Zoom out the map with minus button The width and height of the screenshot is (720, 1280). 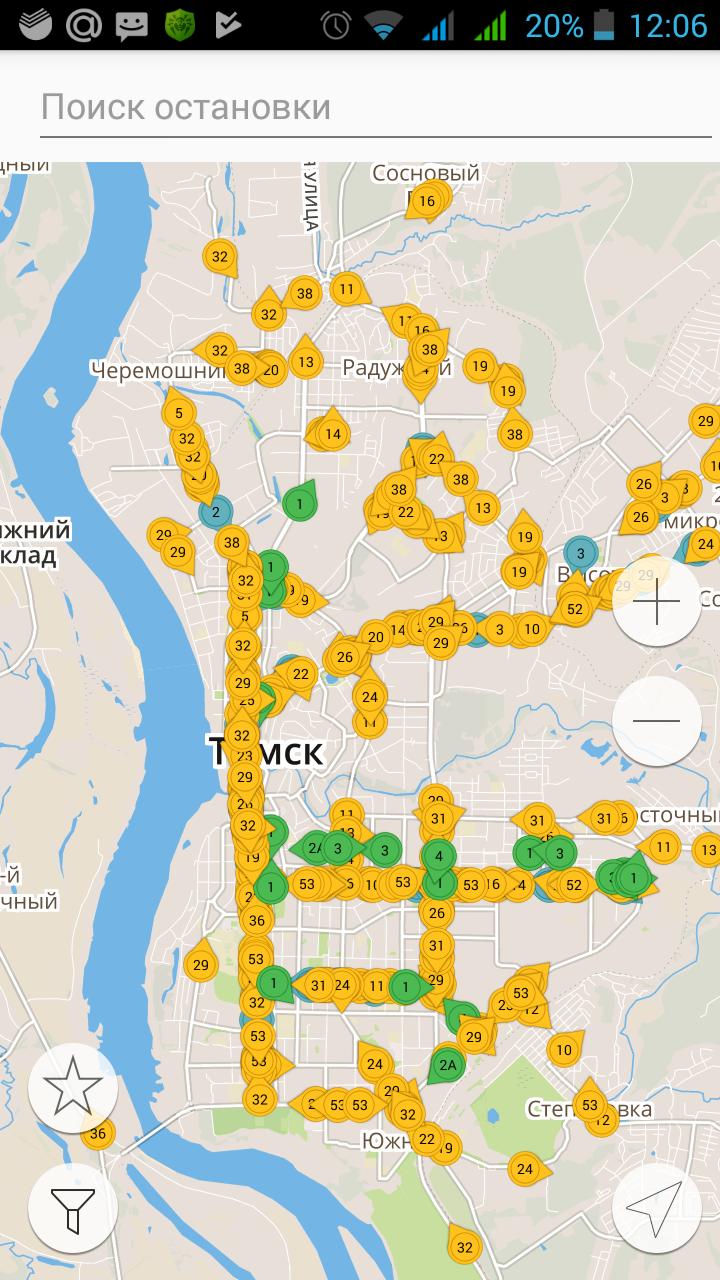[656, 721]
